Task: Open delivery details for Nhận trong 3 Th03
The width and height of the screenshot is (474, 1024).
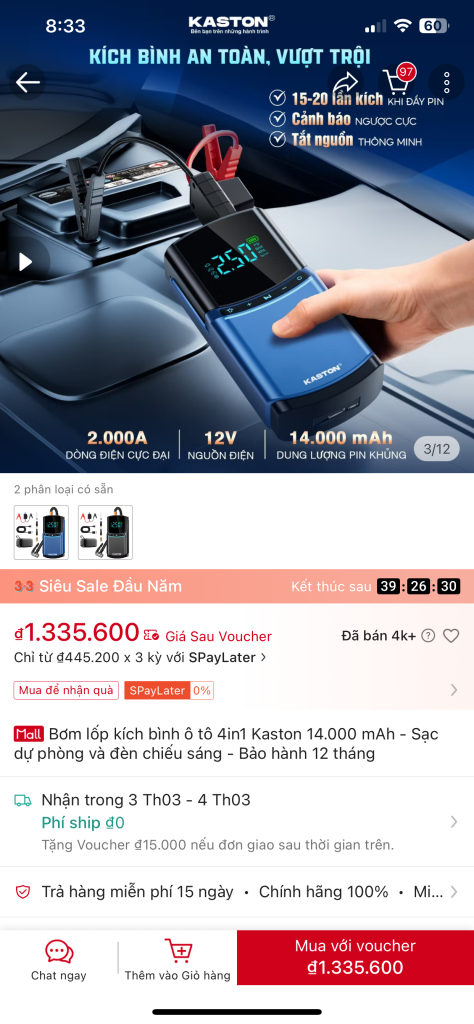Action: coord(237,822)
